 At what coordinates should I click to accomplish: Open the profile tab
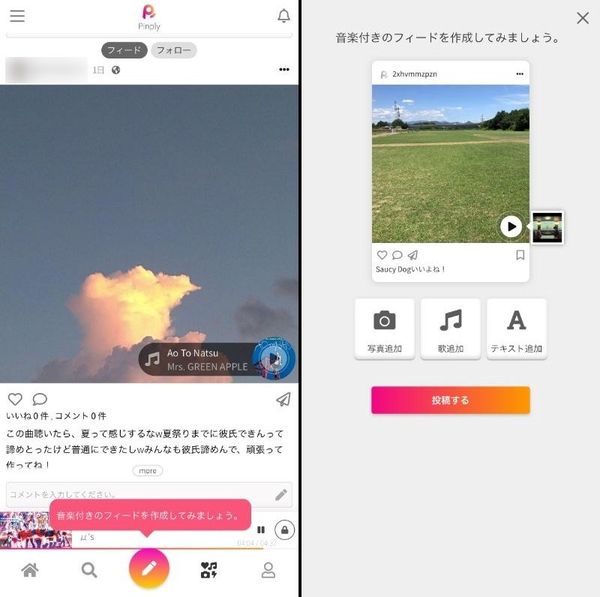[x=268, y=570]
